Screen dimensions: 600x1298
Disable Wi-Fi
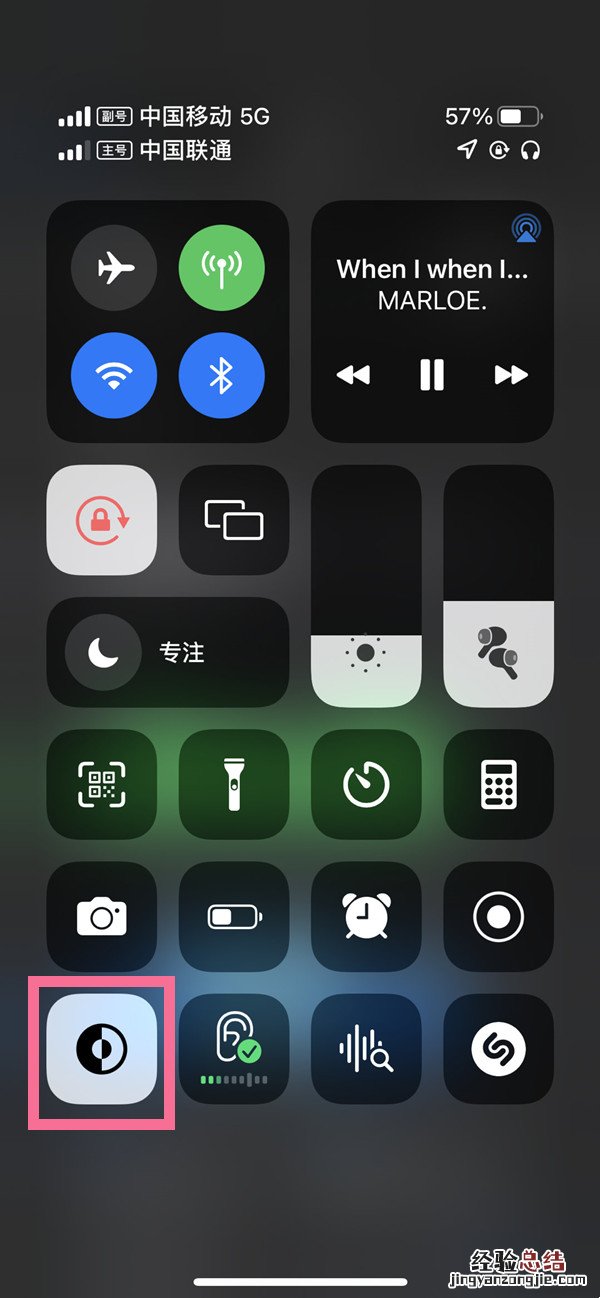click(114, 375)
